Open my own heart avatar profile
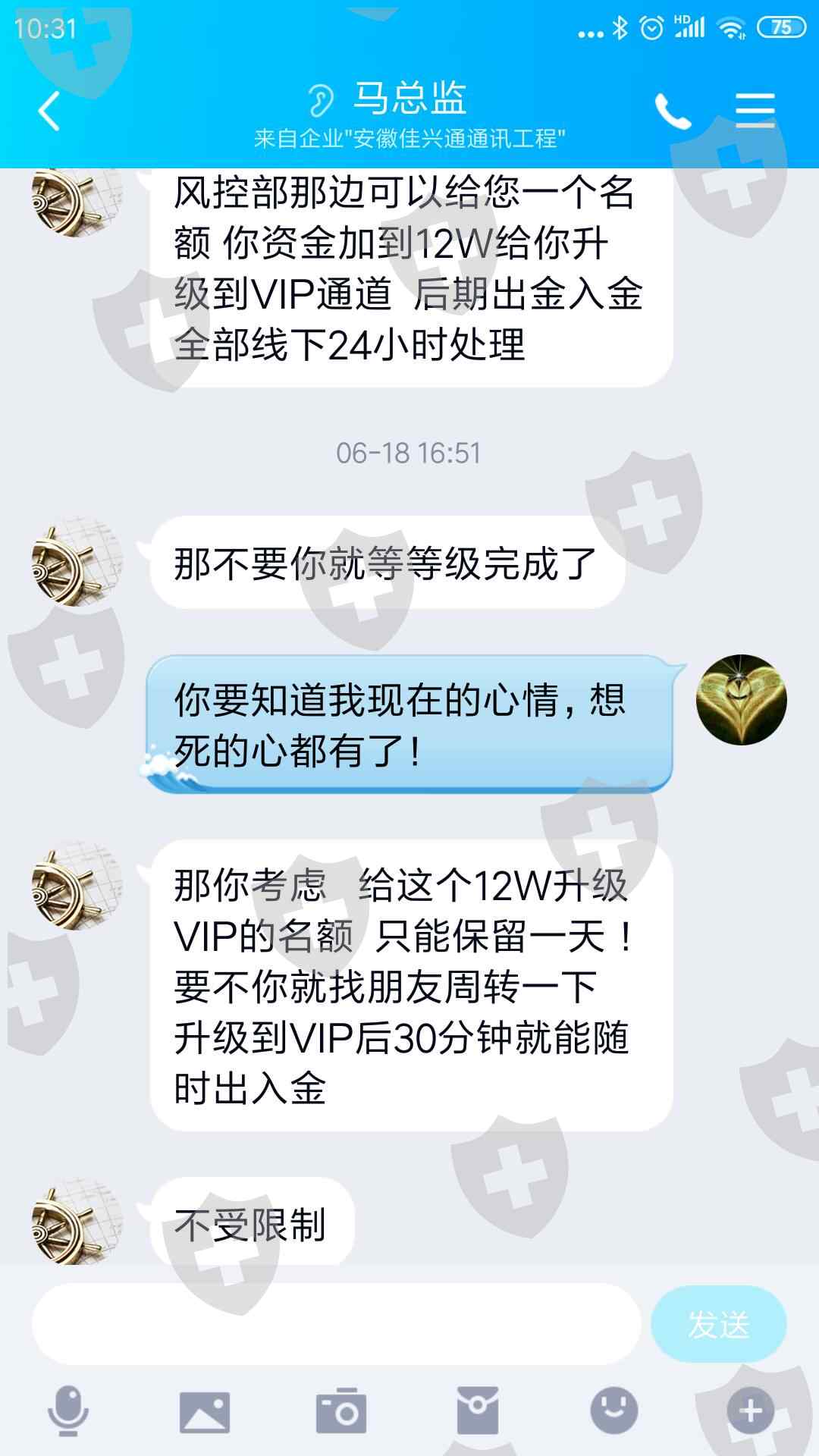 tap(742, 699)
